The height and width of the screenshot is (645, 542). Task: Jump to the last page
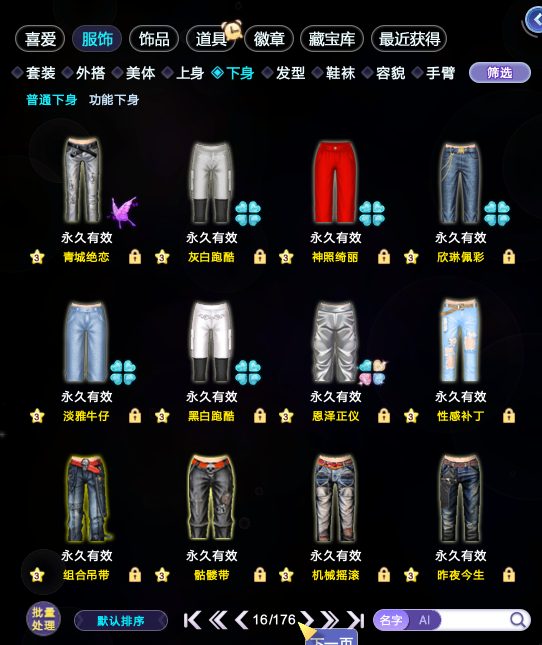(x=356, y=620)
